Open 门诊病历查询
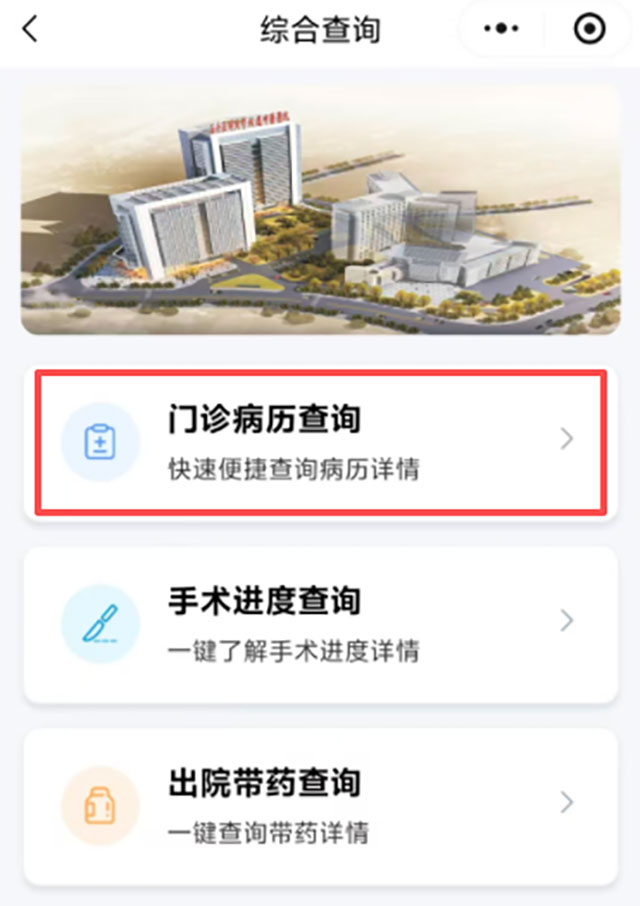This screenshot has width=640, height=906. click(x=320, y=441)
